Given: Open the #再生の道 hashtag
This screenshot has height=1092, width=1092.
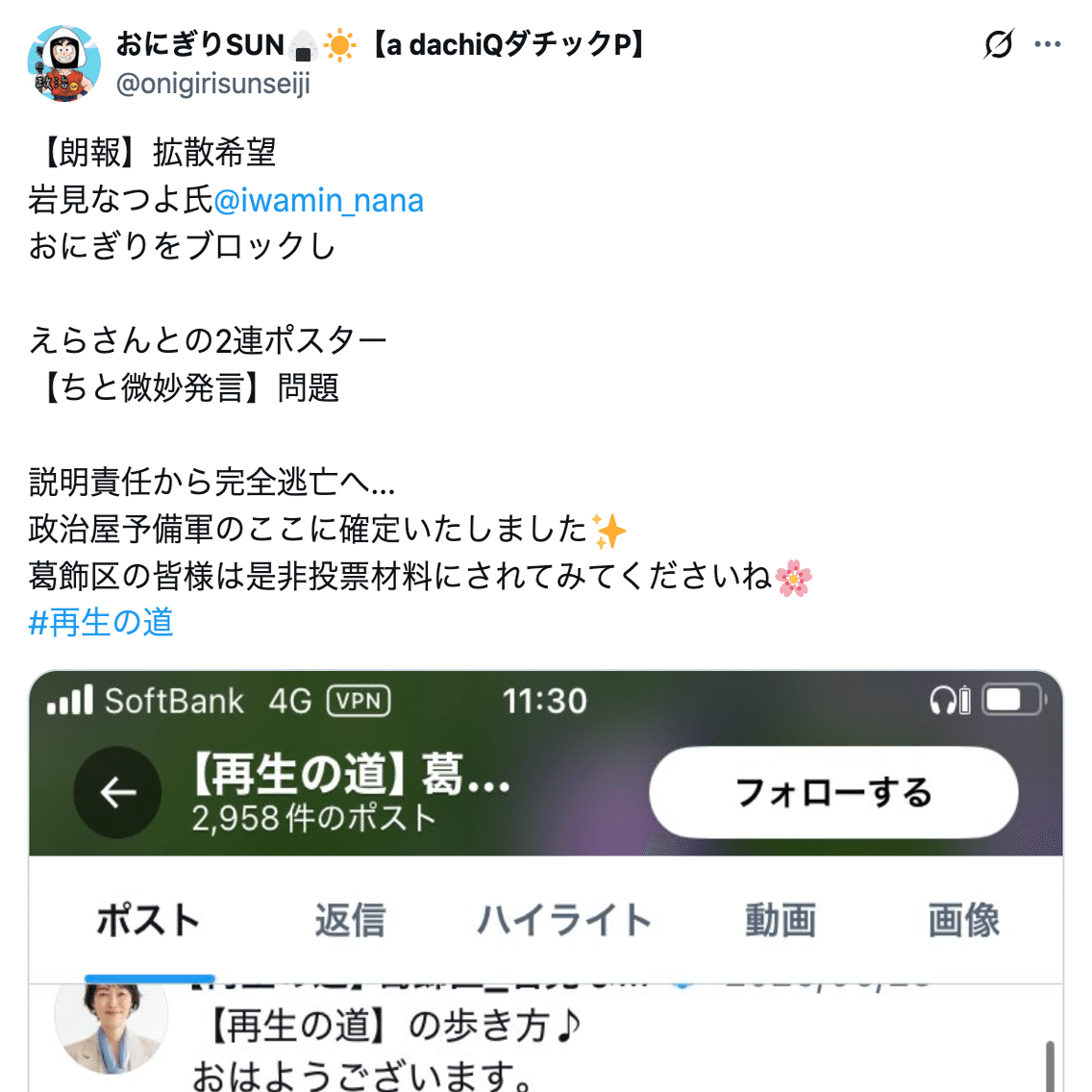Looking at the screenshot, I should (x=101, y=622).
